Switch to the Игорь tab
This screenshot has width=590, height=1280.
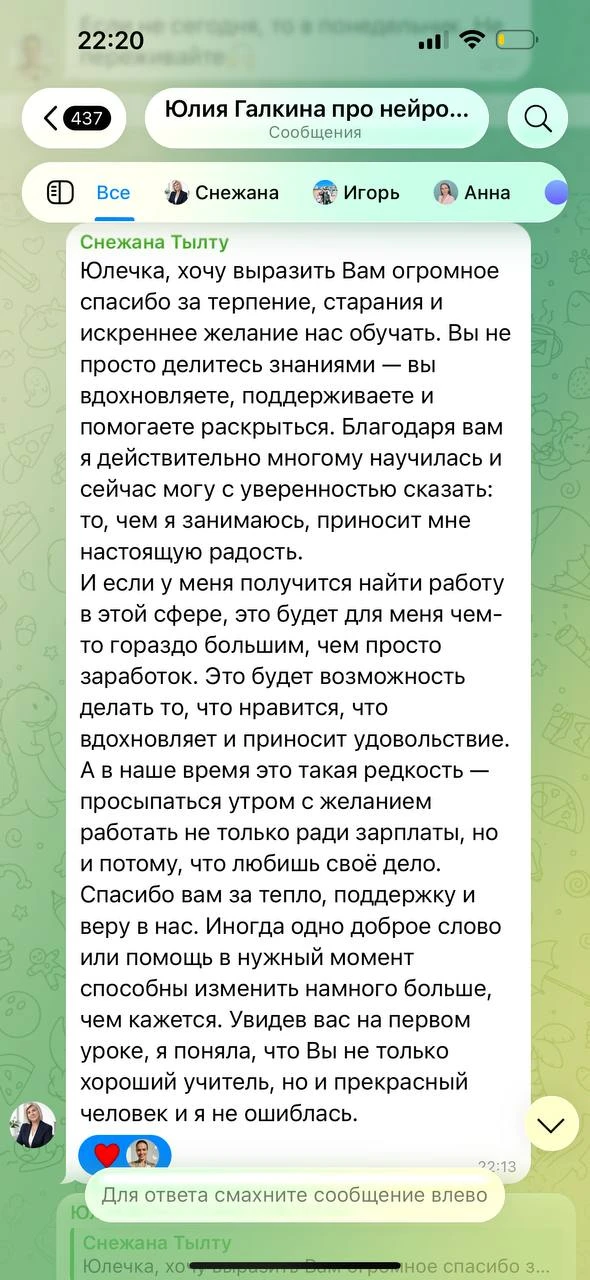coord(356,193)
